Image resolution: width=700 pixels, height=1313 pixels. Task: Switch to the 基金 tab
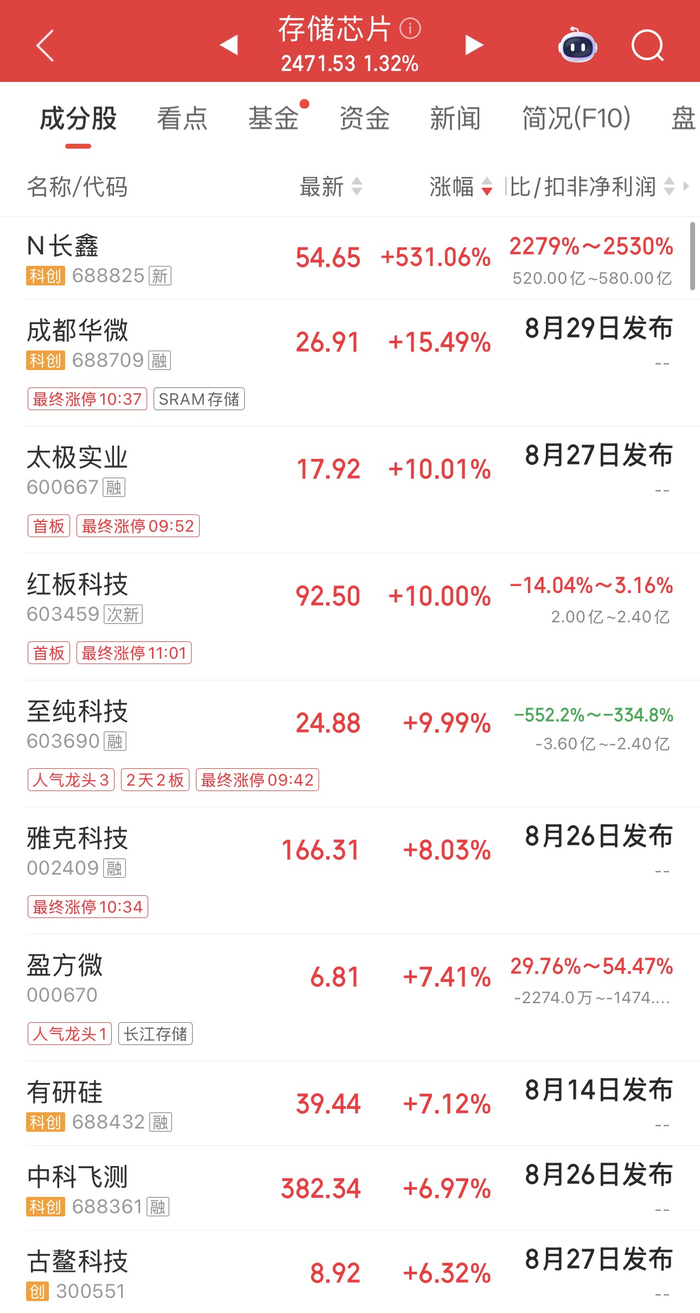pos(274,119)
